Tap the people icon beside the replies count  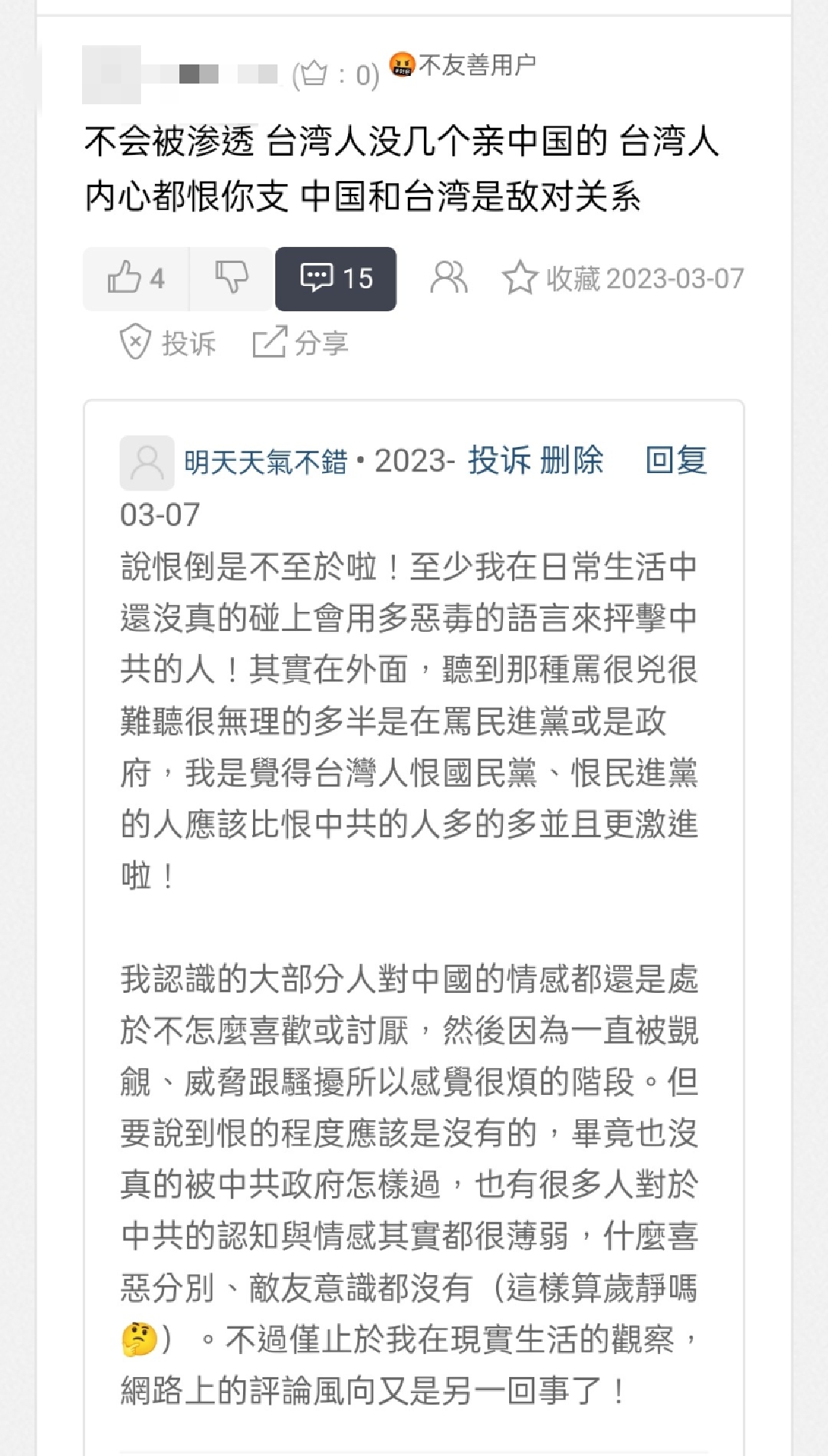[449, 278]
